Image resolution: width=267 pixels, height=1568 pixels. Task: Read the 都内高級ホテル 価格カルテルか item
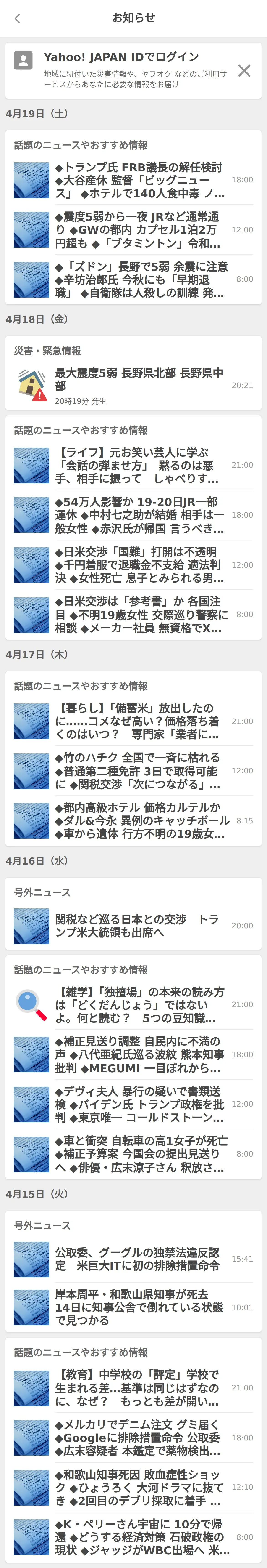click(x=140, y=820)
